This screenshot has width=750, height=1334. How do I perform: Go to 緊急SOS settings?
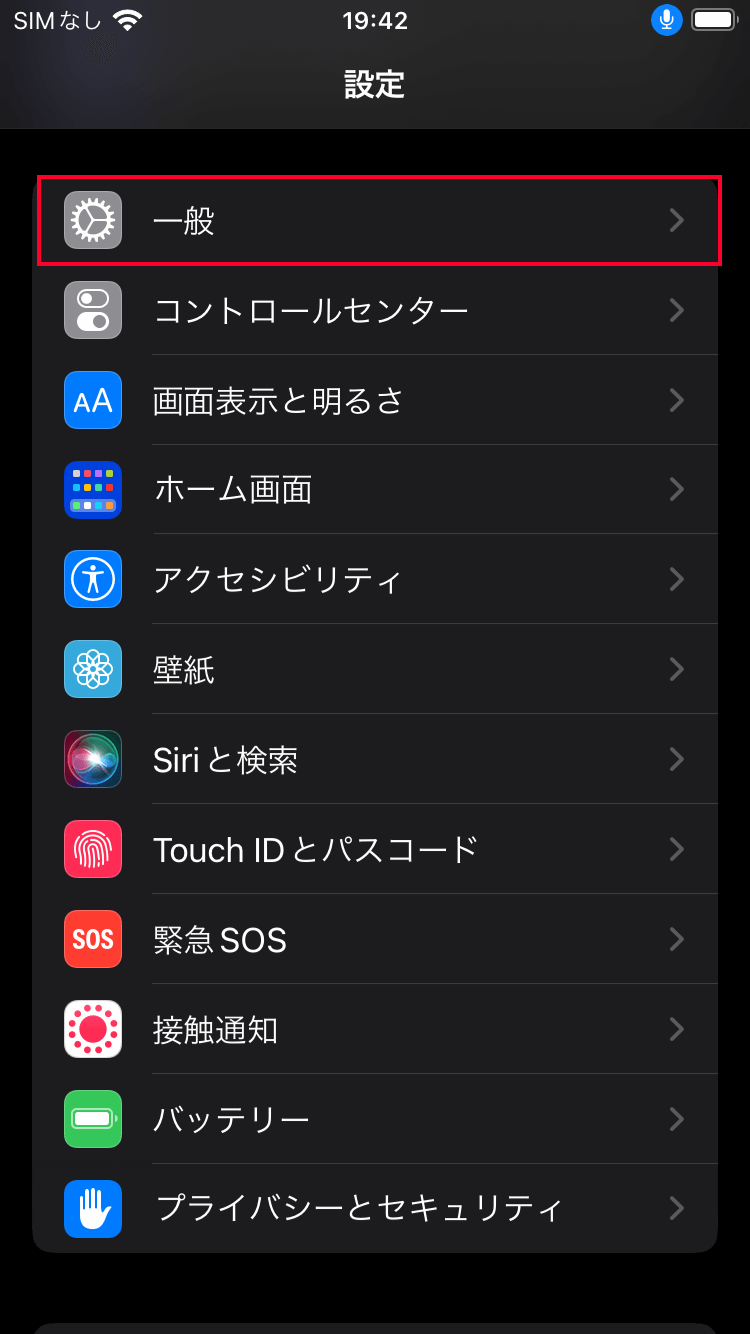click(375, 940)
